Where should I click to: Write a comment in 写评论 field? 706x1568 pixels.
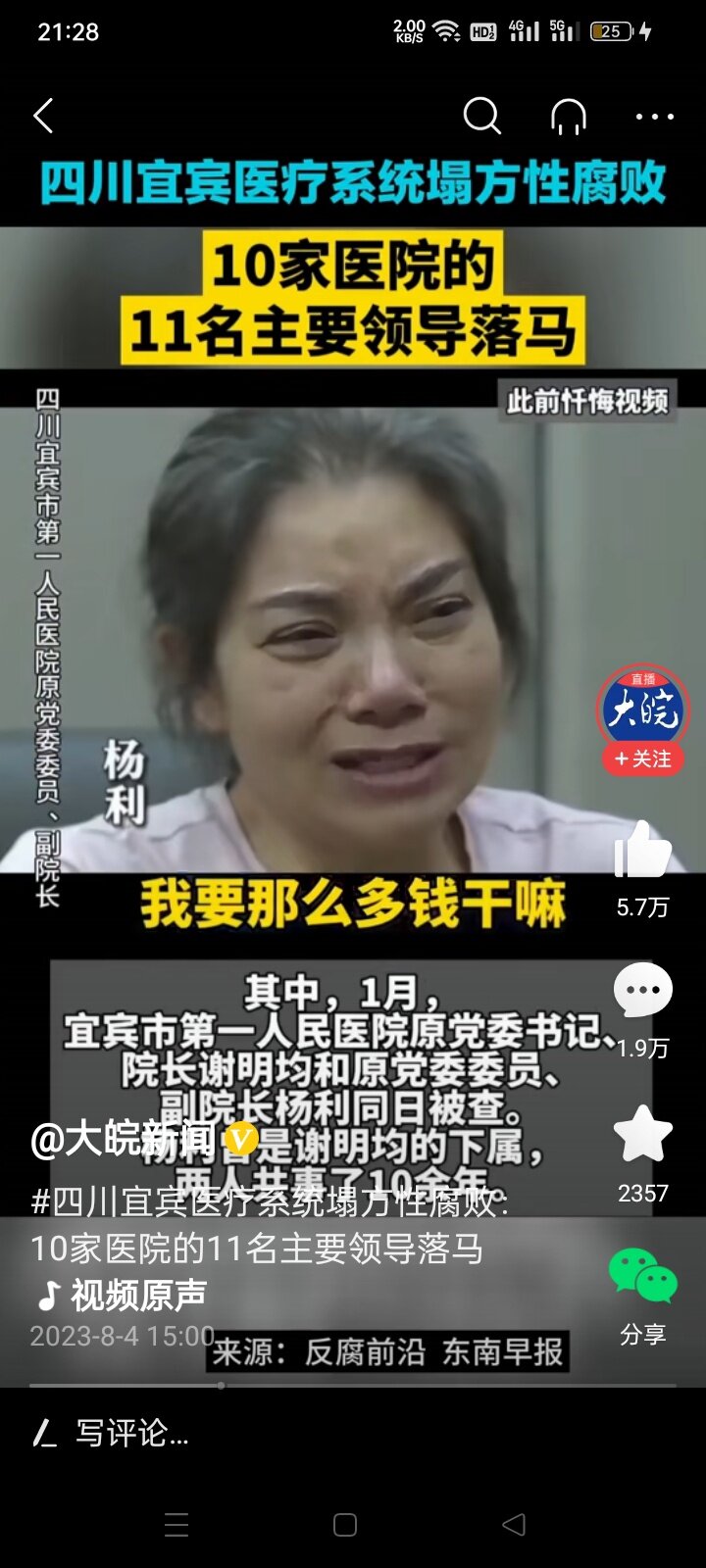pos(353,1434)
